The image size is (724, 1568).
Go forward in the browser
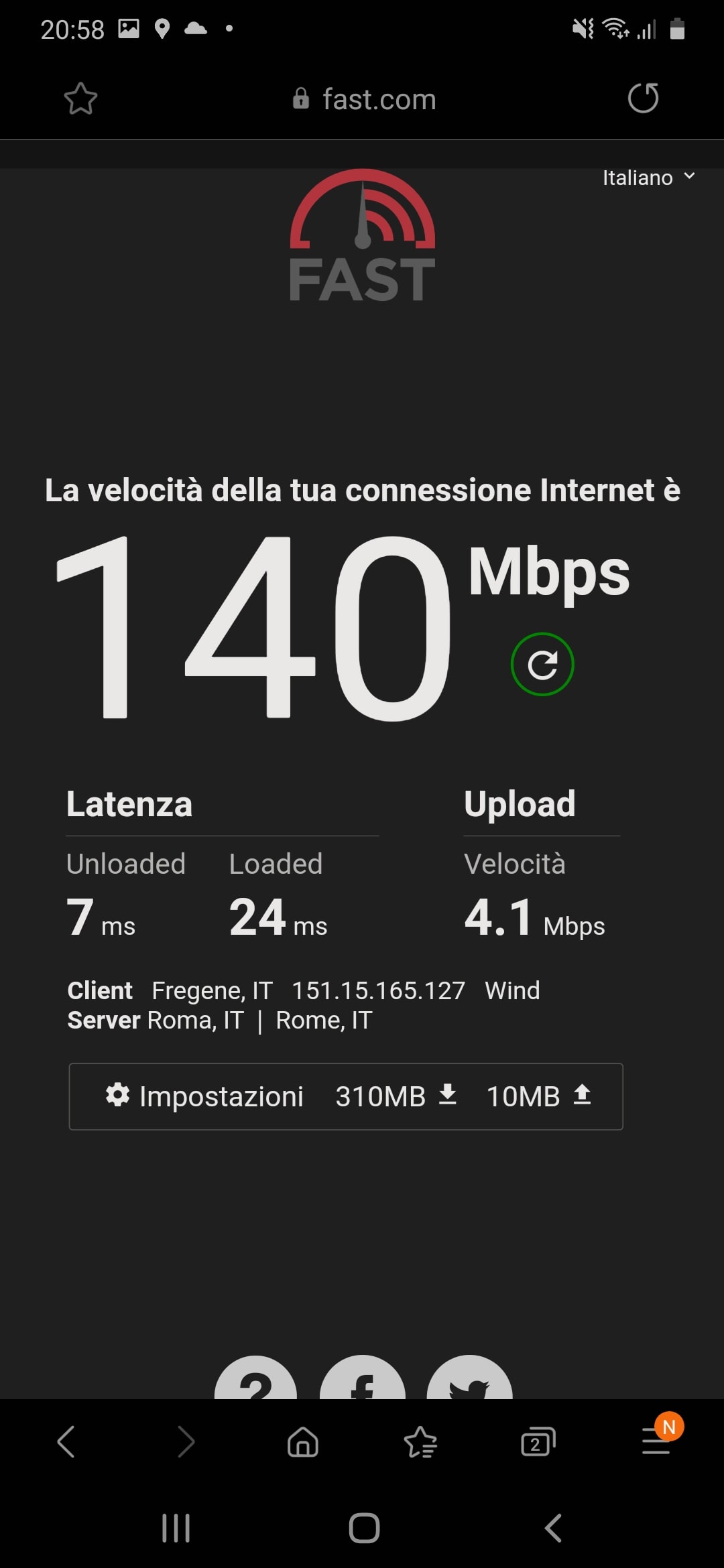click(x=186, y=1441)
